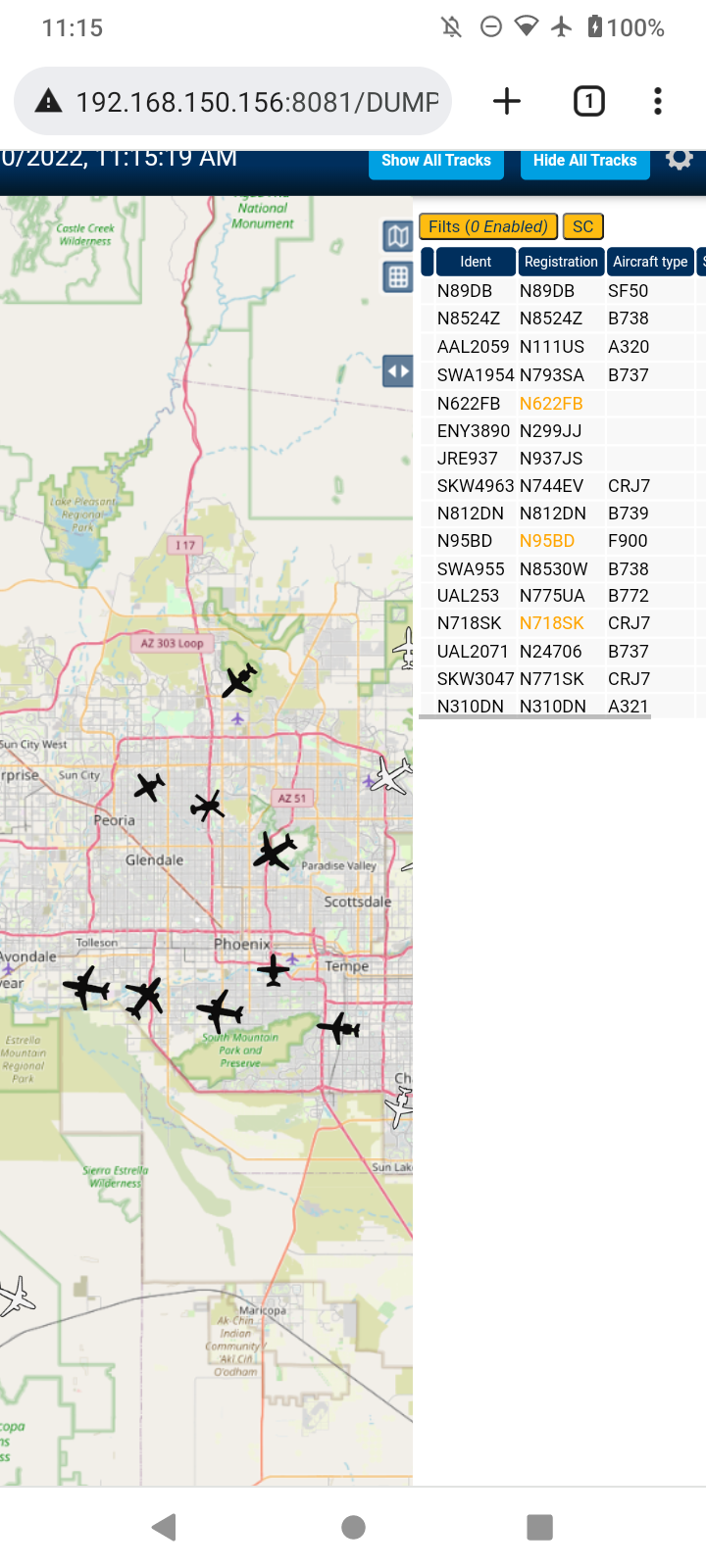Image resolution: width=706 pixels, height=1568 pixels.
Task: Select the UAL253 aircraft row
Action: (563, 596)
